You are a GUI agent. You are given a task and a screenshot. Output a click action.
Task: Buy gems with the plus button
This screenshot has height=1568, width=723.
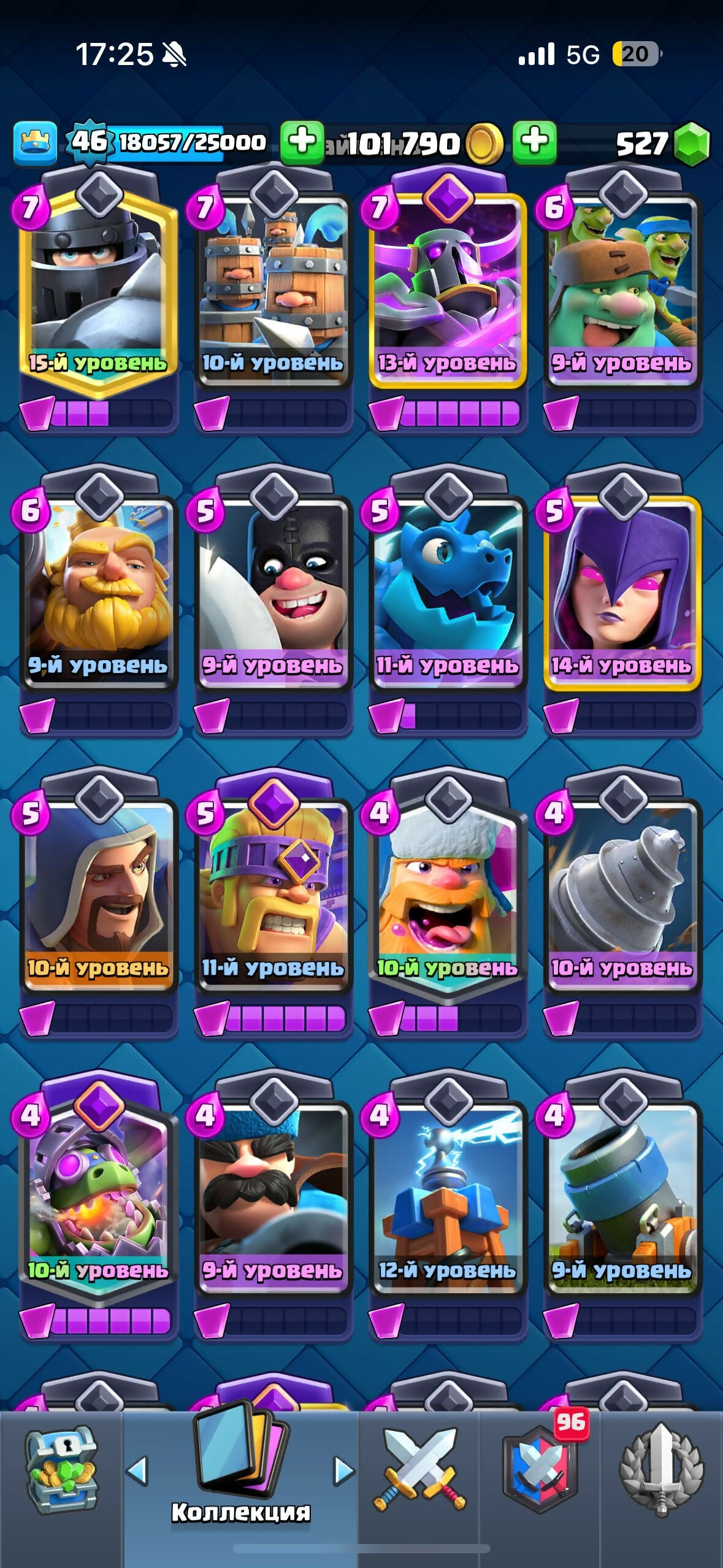pyautogui.click(x=534, y=142)
